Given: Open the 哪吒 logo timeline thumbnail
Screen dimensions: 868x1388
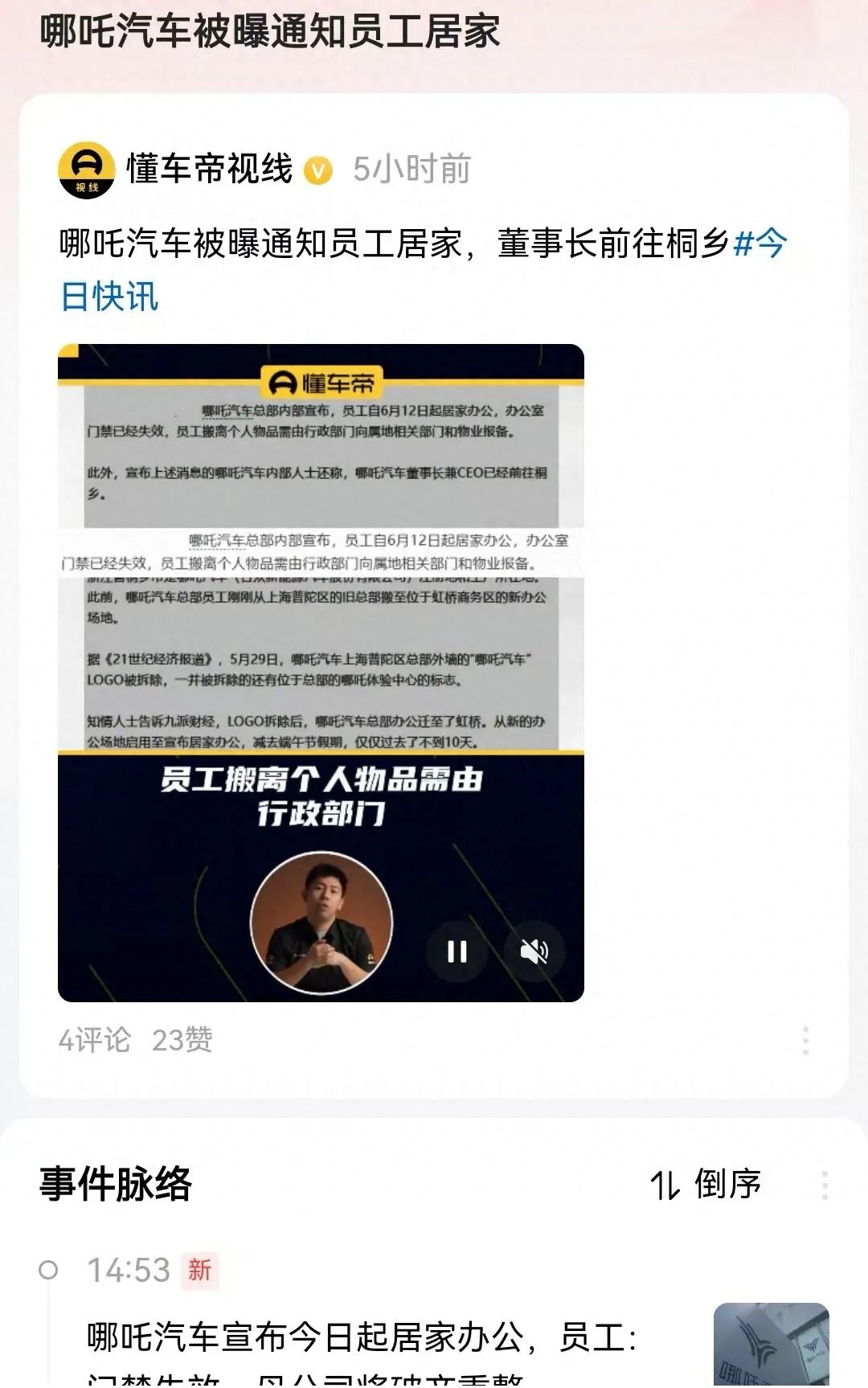Looking at the screenshot, I should point(770,1344).
